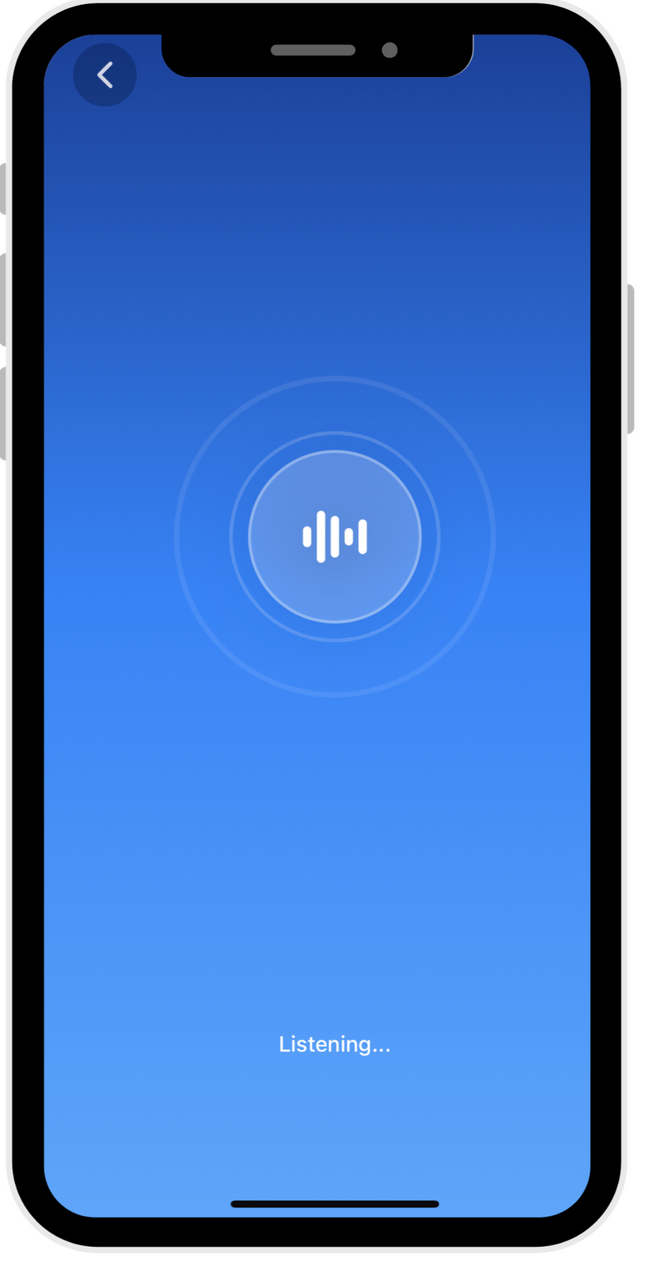Go back using the top-left arrow
Viewport: 645px width, 1273px height.
click(x=105, y=75)
